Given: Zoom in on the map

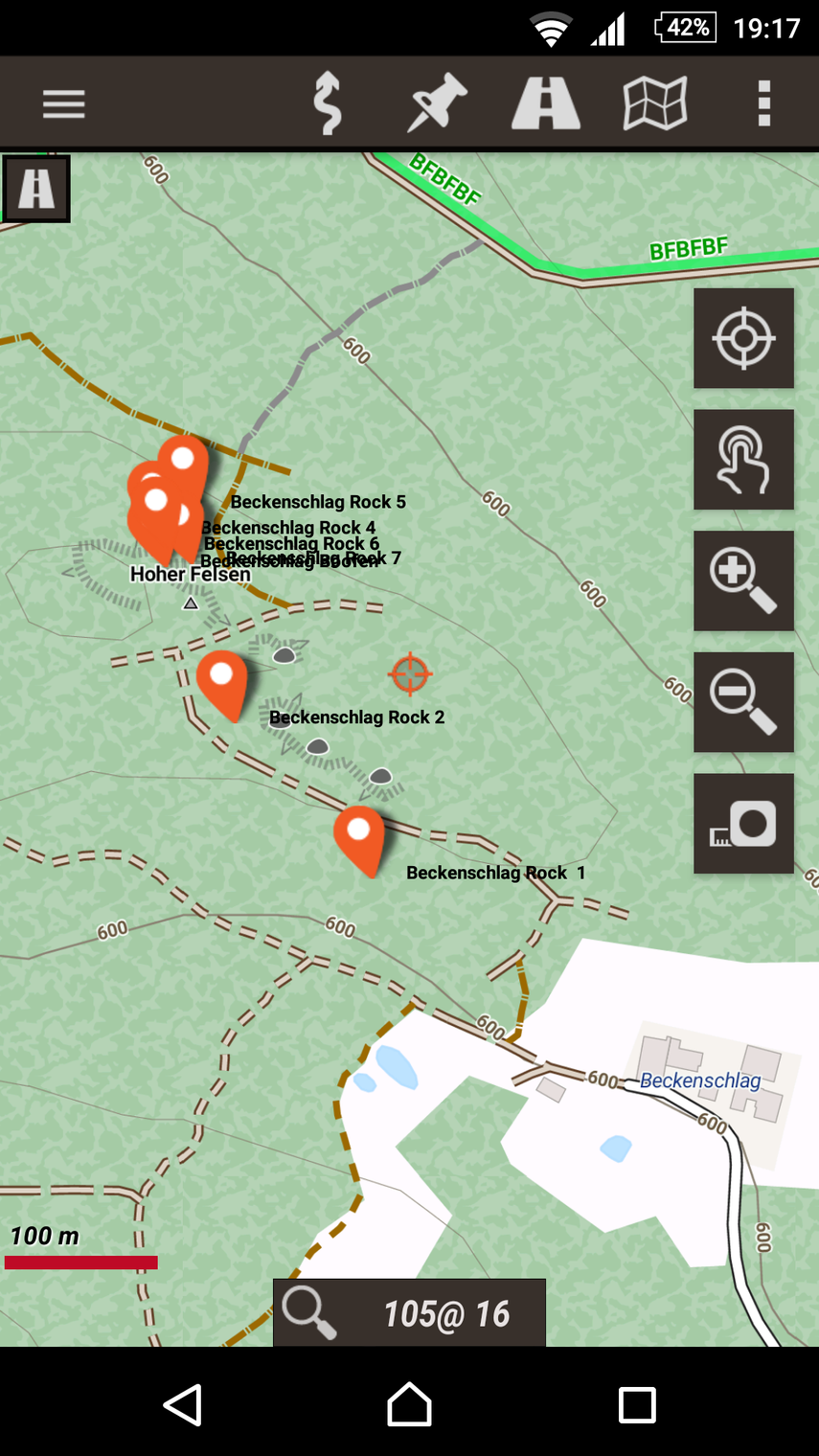Looking at the screenshot, I should click(x=743, y=580).
